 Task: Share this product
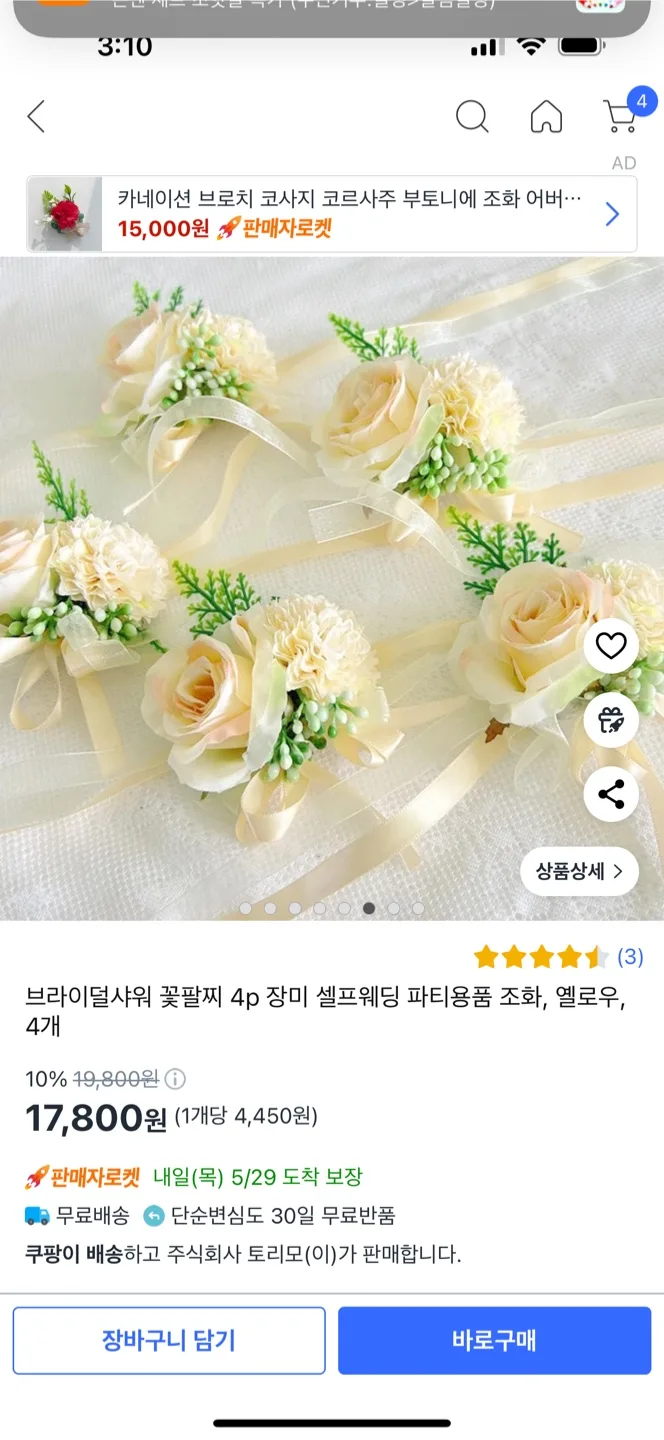coord(610,795)
